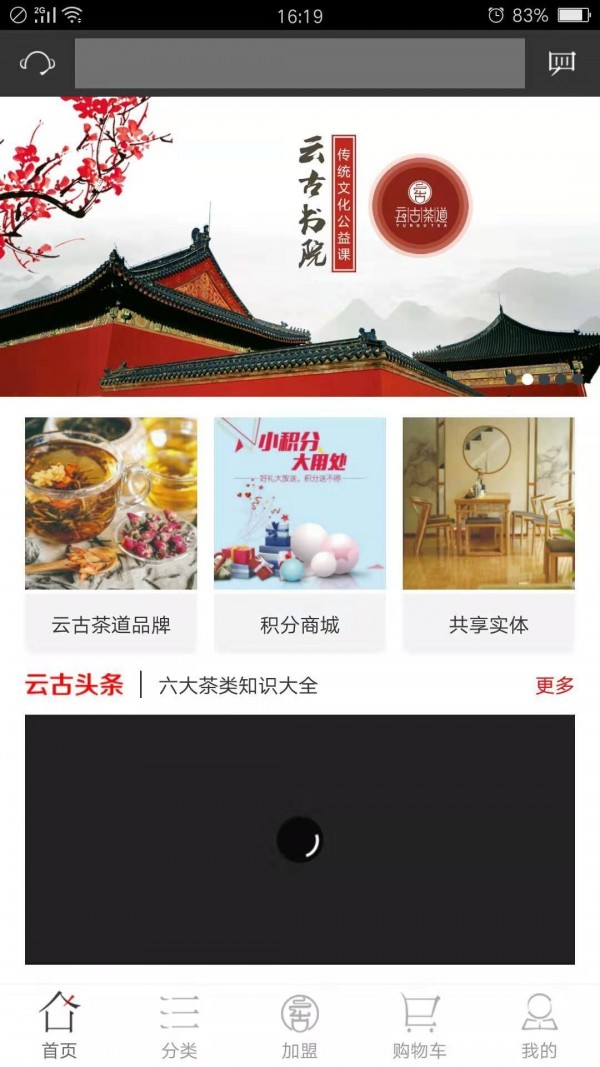Tap the top search field
Viewport: 600px width, 1067px height.
tap(300, 64)
